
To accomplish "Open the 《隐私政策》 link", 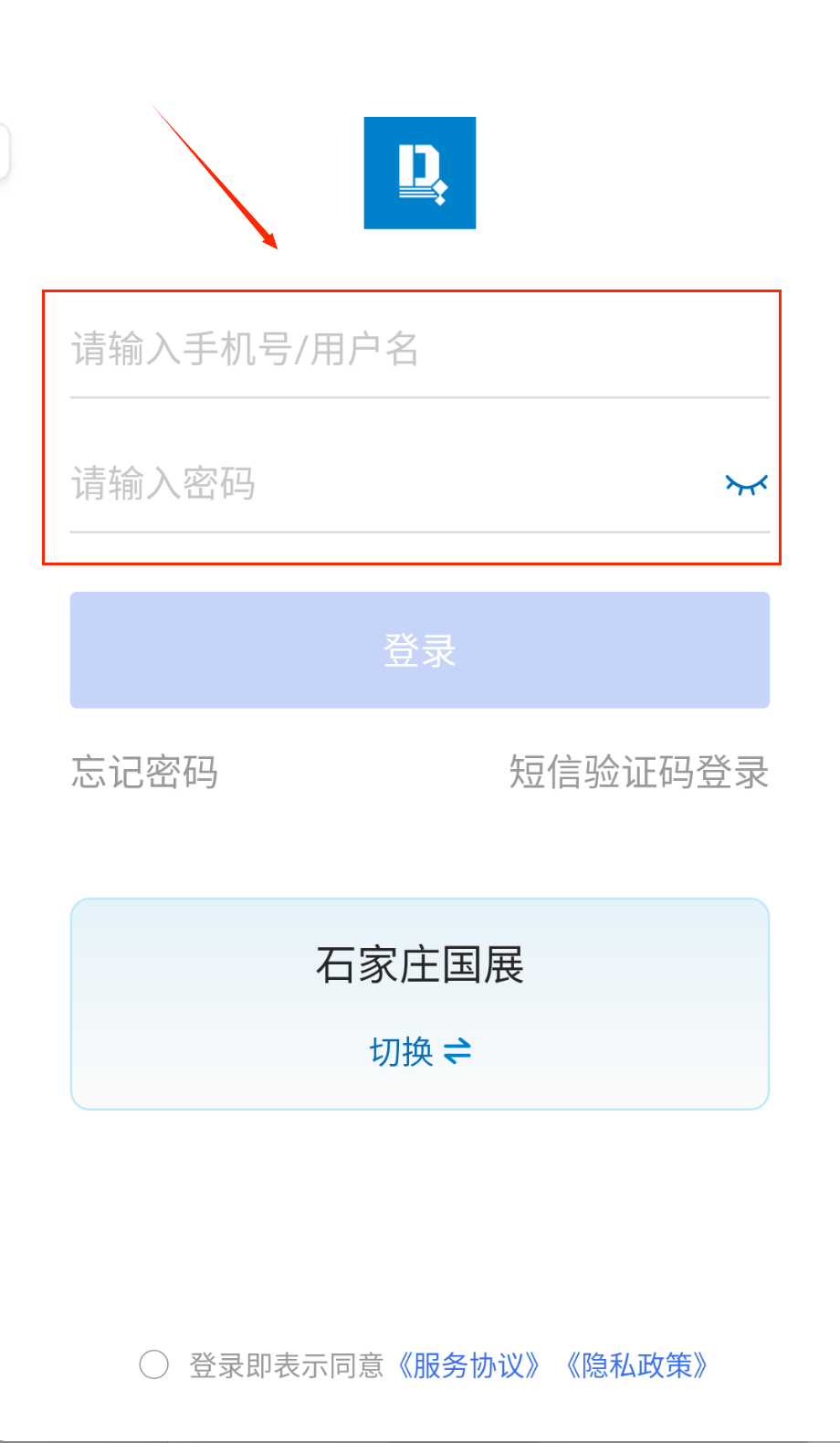I will click(636, 1365).
